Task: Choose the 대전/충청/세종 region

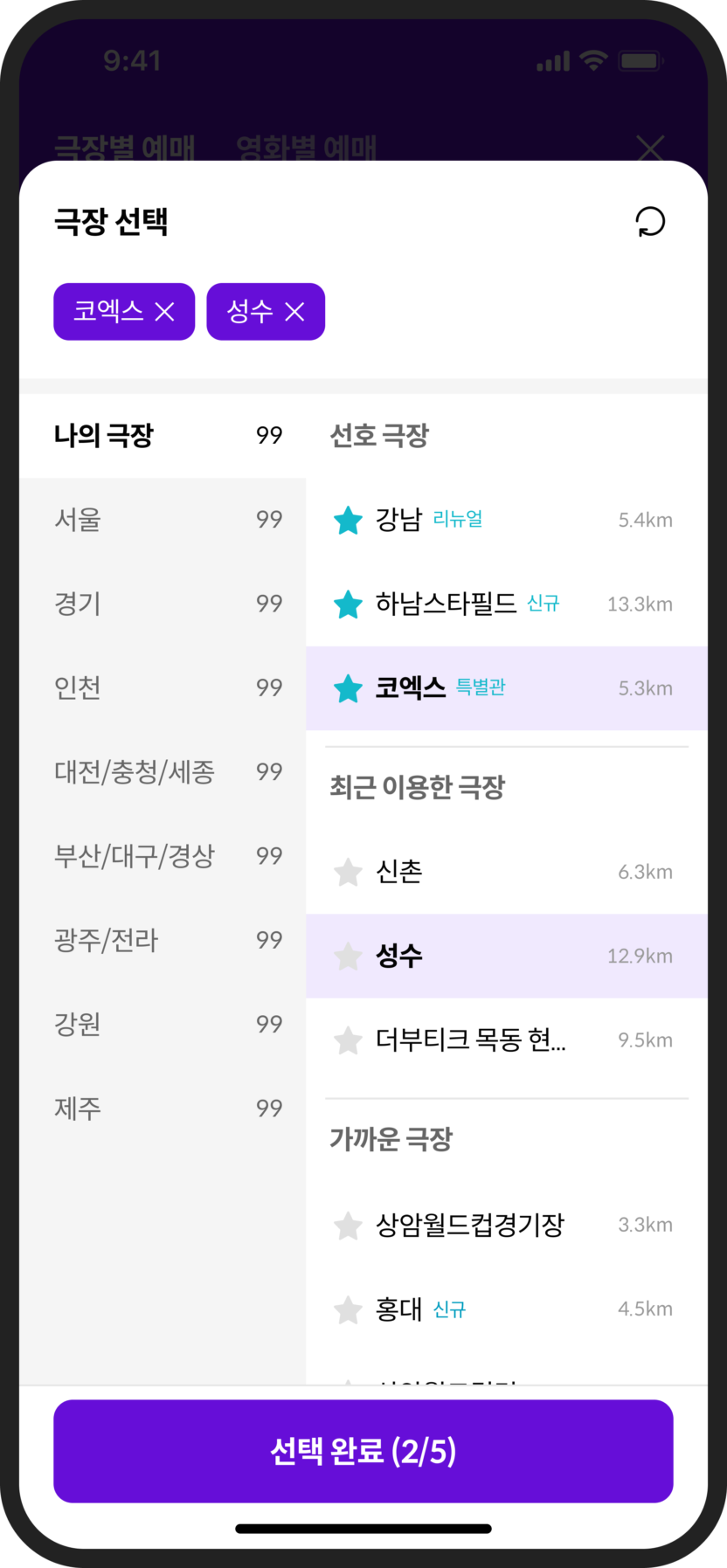Action: (163, 772)
